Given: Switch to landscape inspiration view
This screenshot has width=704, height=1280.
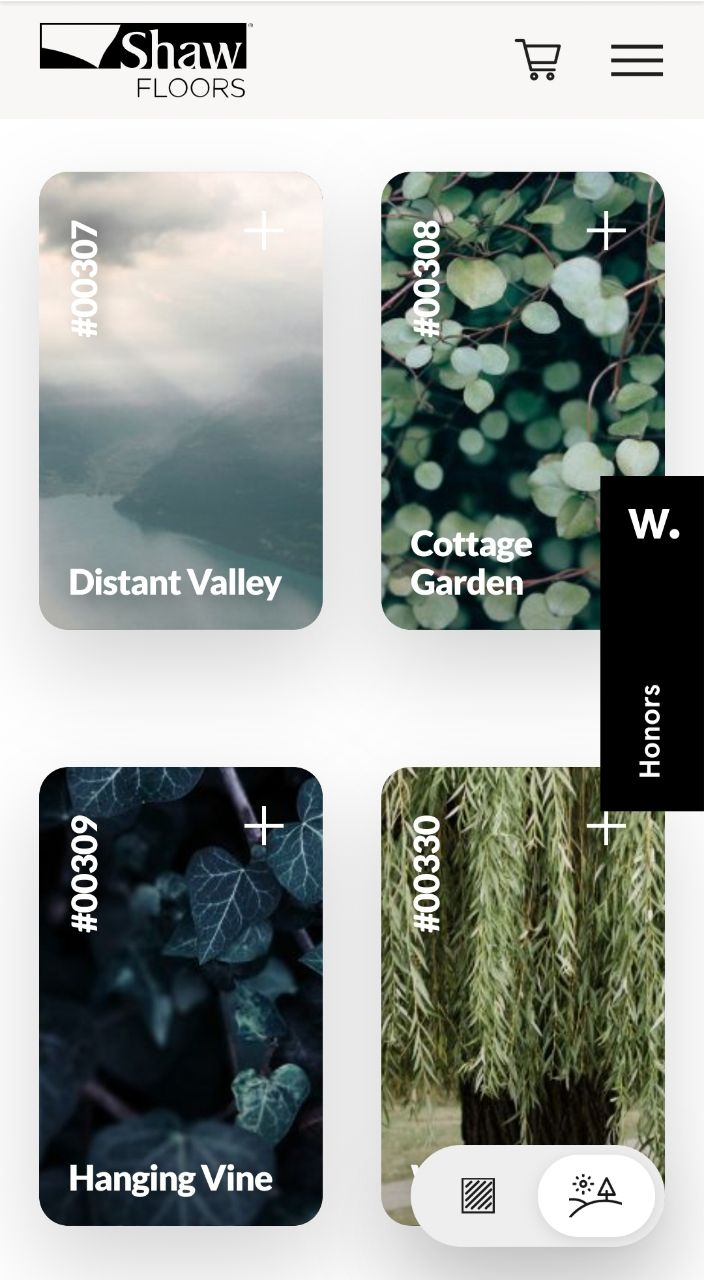Looking at the screenshot, I should [595, 1195].
